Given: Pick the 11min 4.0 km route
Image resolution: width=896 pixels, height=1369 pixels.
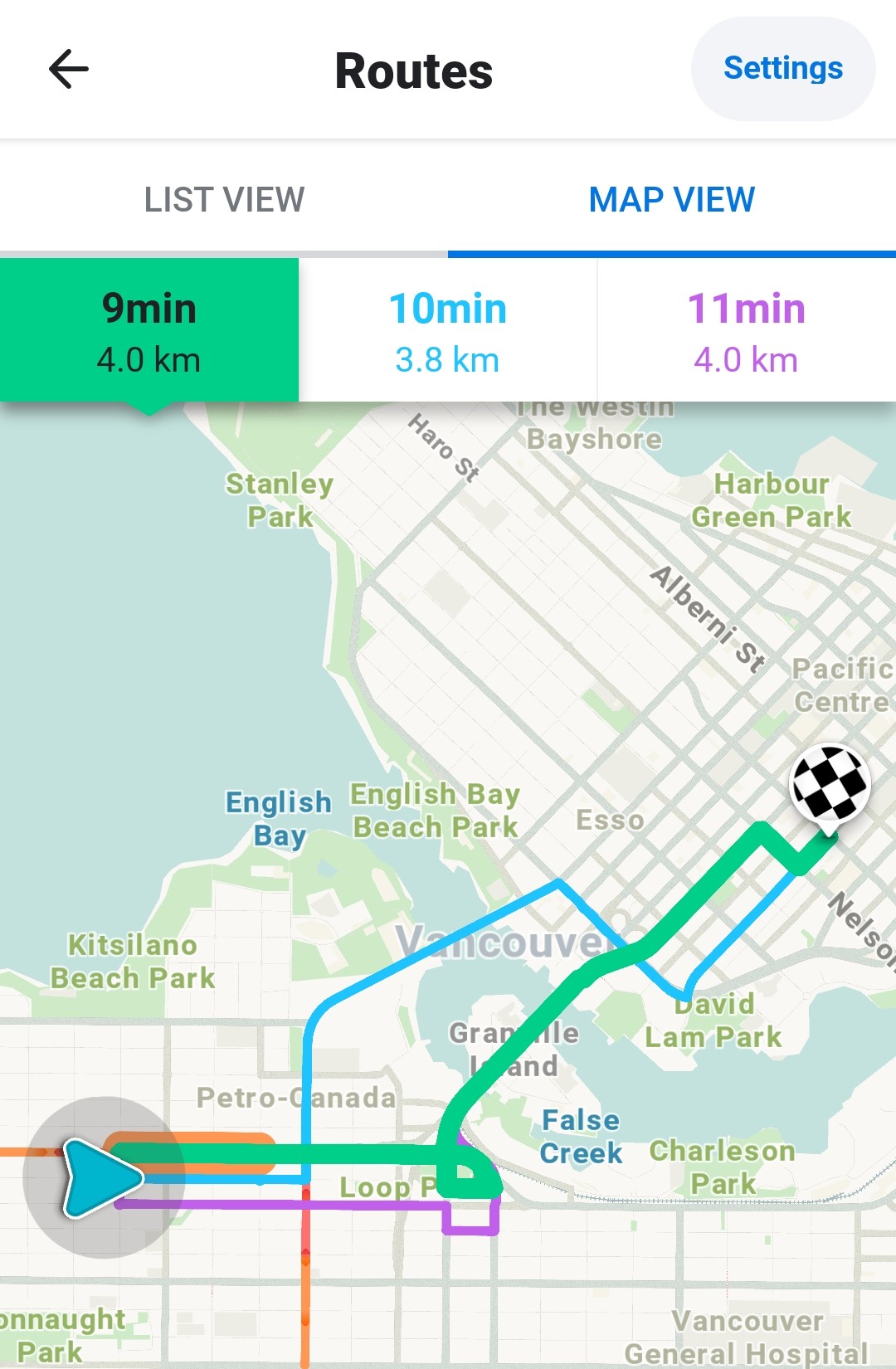Looking at the screenshot, I should (747, 331).
